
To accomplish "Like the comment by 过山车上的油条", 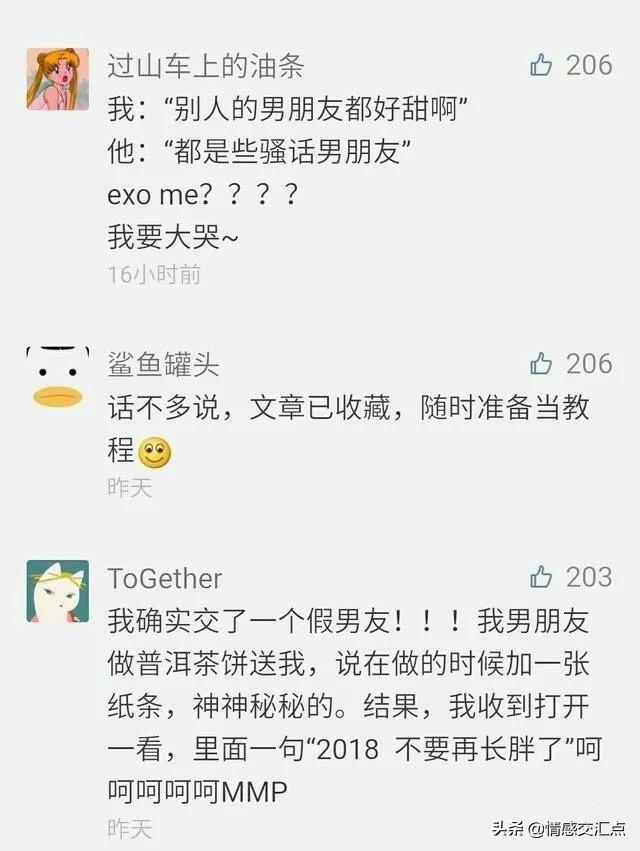I will point(542,66).
